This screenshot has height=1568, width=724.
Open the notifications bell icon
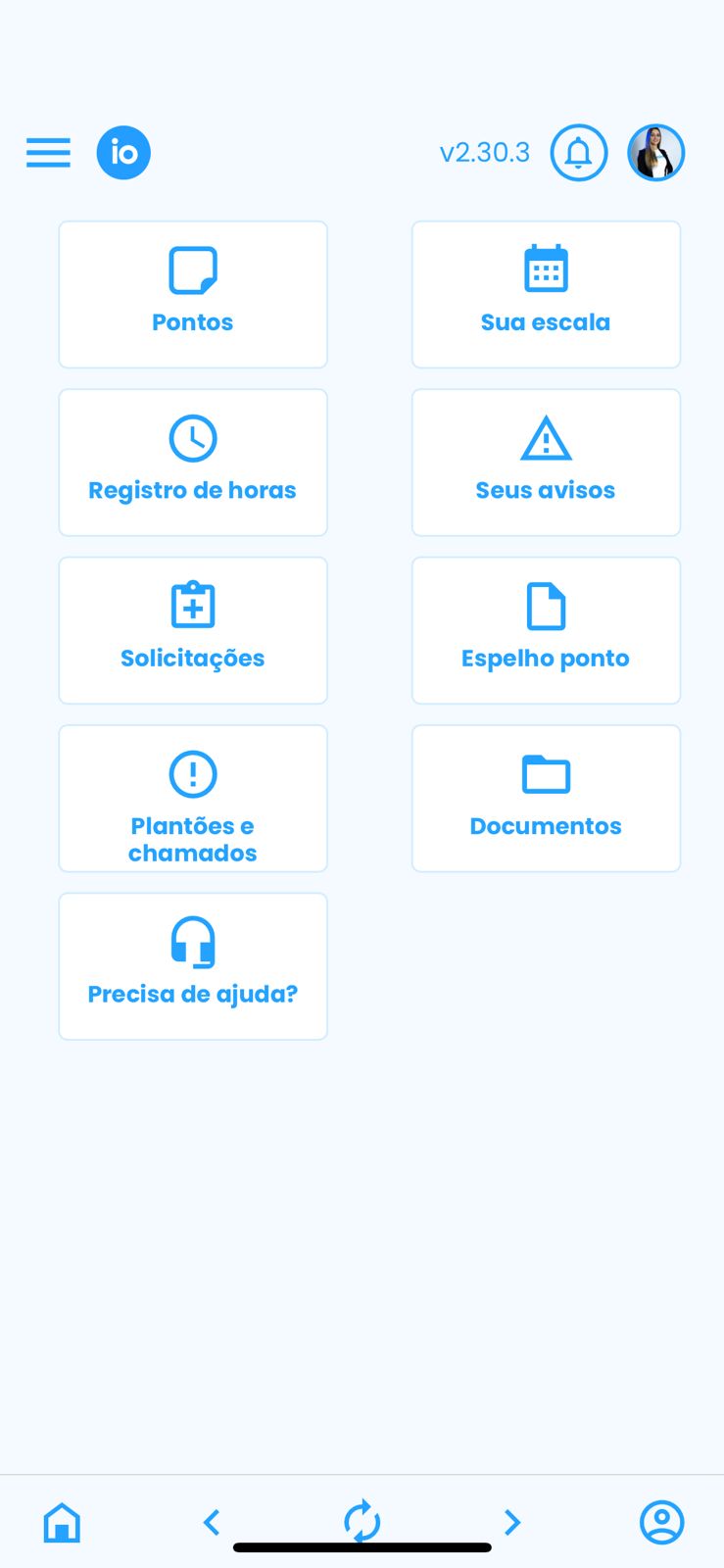[x=579, y=152]
